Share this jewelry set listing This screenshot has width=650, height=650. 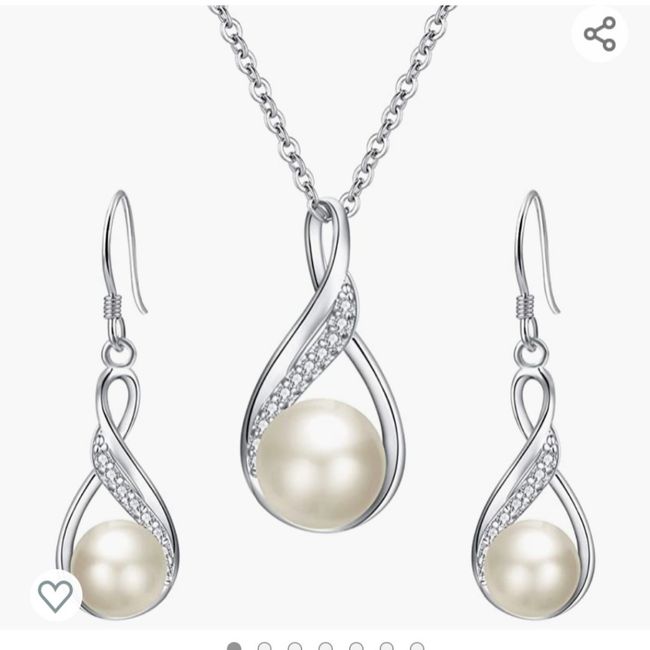[600, 35]
